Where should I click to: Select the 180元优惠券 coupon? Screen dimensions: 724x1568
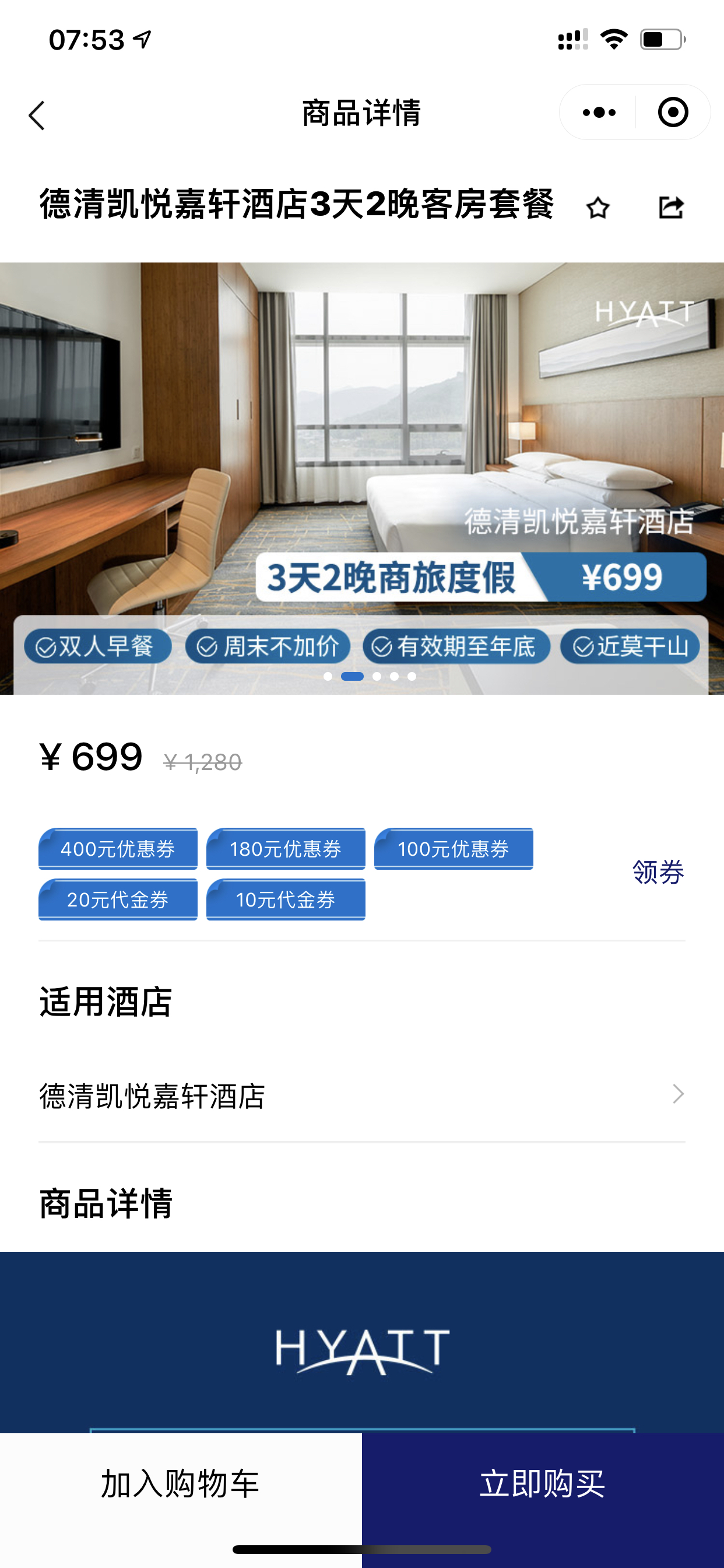[x=285, y=849]
